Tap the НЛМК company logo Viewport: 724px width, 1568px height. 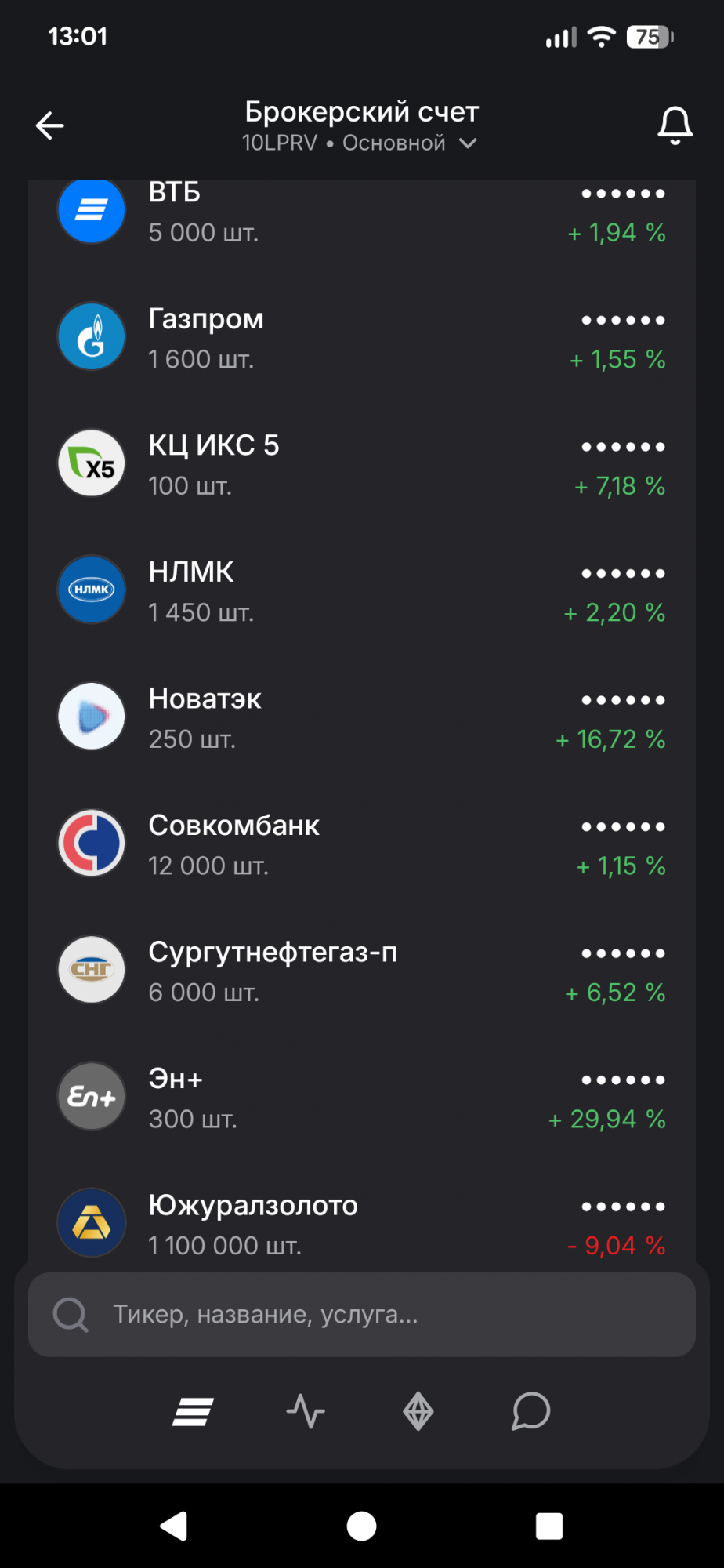(x=92, y=590)
